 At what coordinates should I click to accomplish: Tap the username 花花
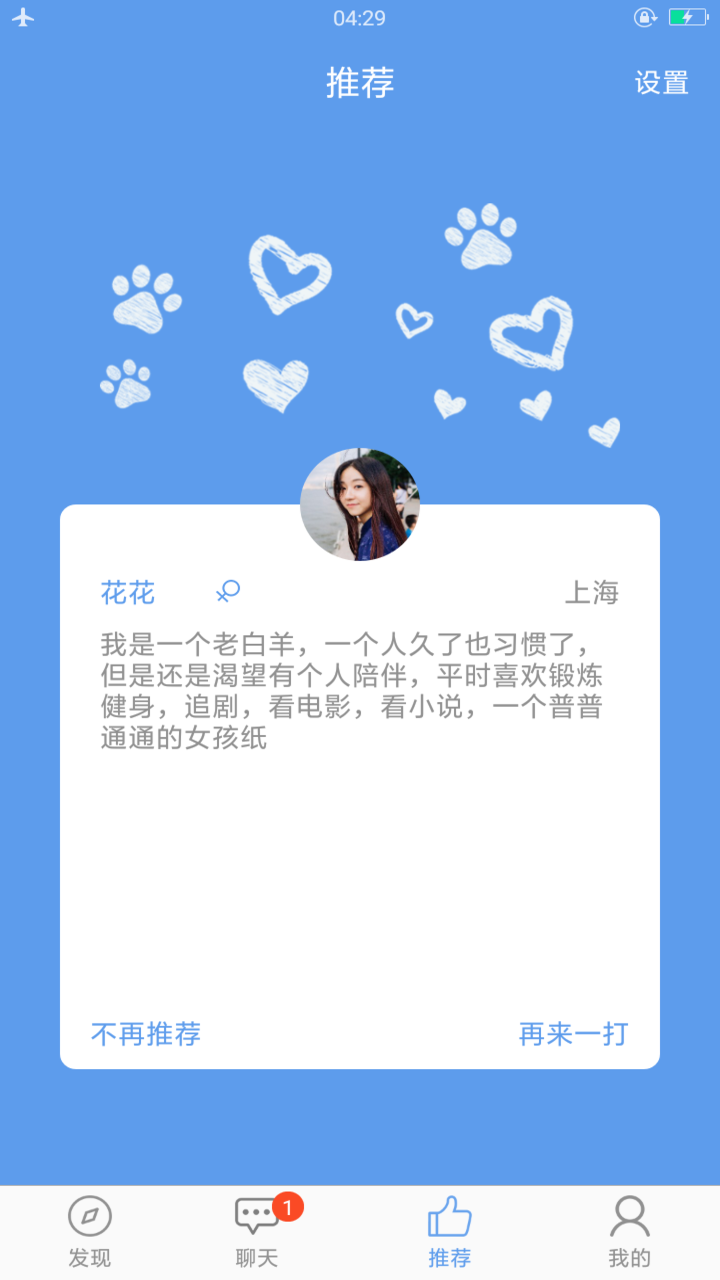(x=125, y=592)
